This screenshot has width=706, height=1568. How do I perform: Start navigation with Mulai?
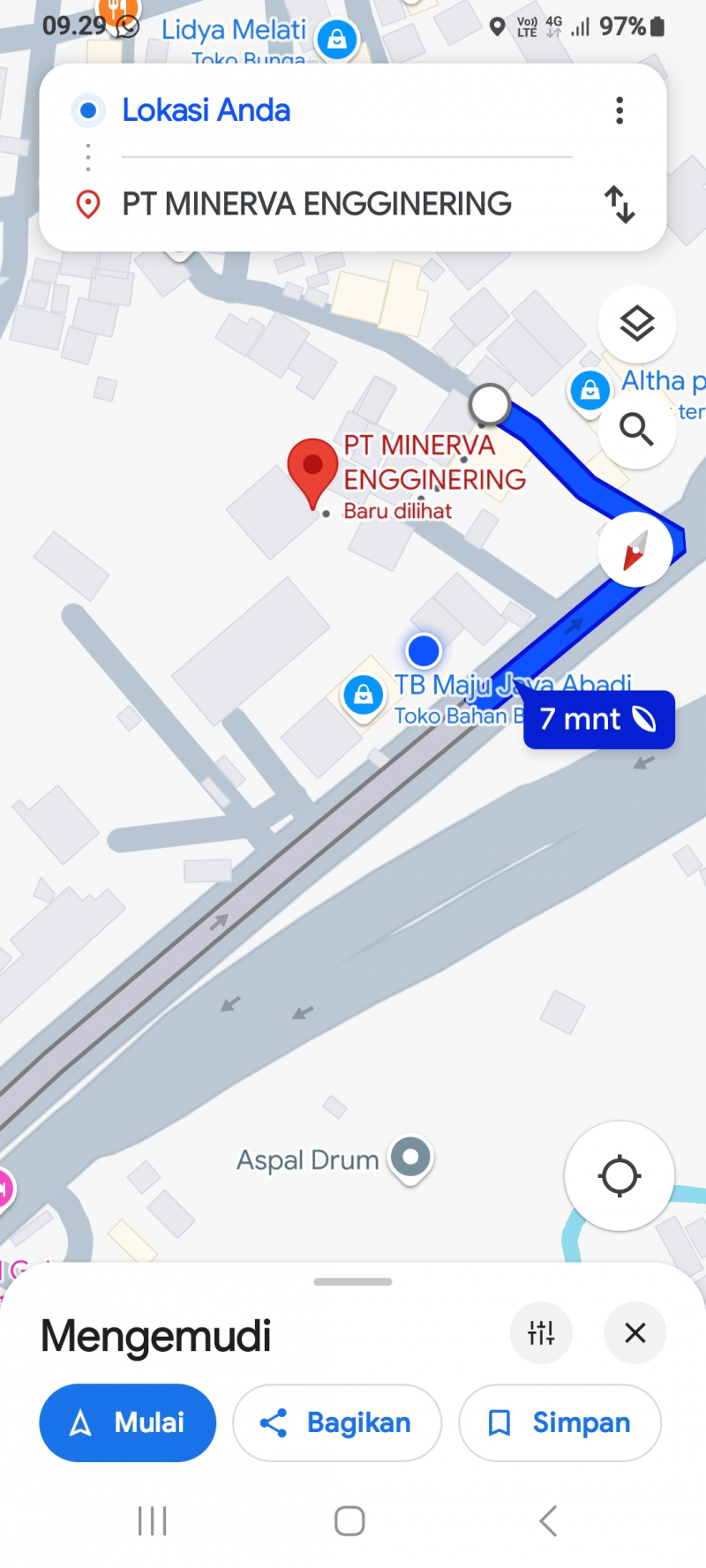(x=128, y=1422)
